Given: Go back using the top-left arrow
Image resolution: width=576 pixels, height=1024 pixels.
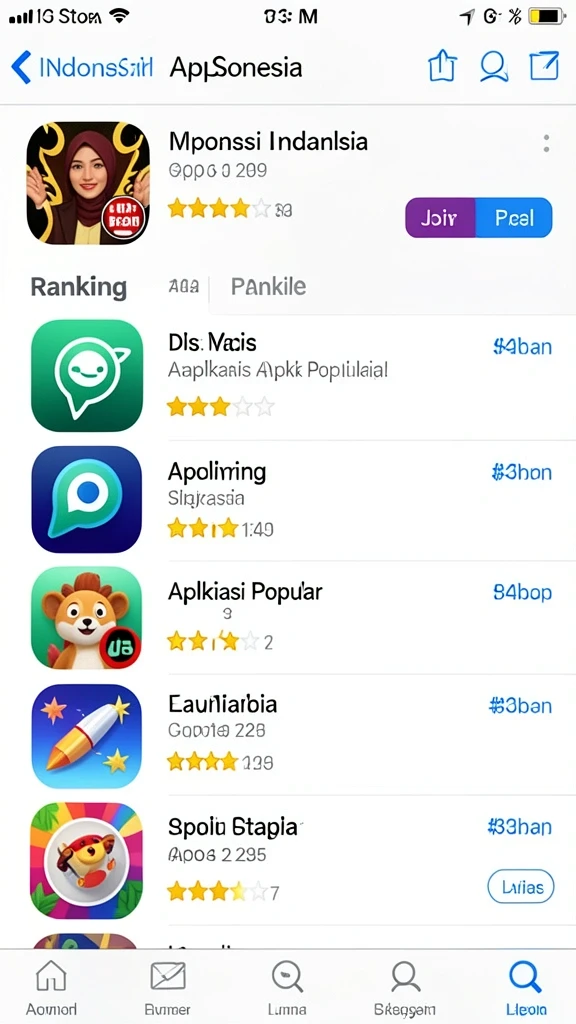Looking at the screenshot, I should coord(22,68).
